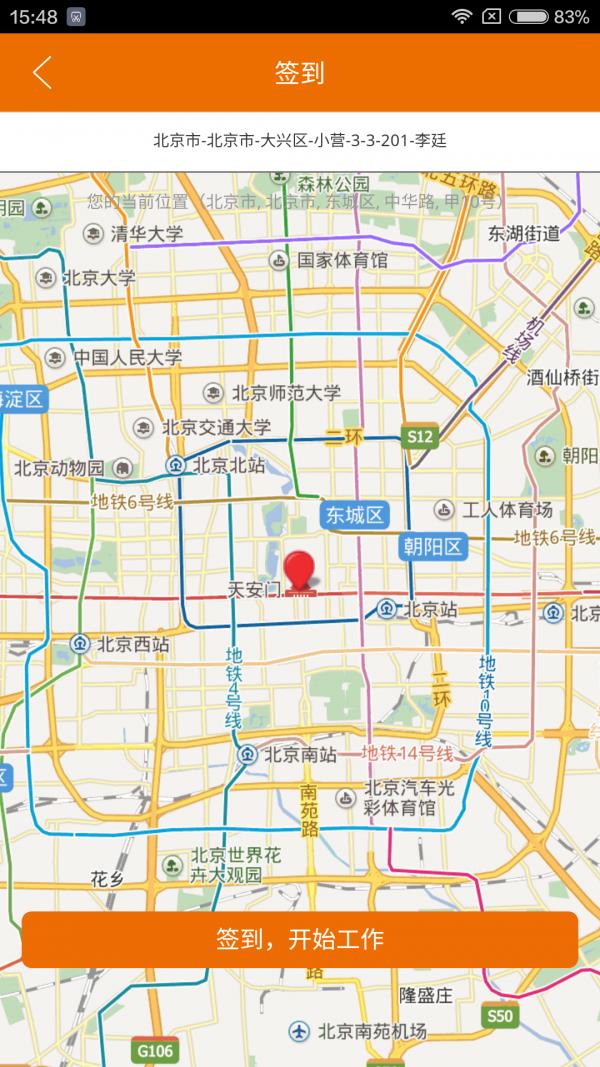Image resolution: width=600 pixels, height=1067 pixels.
Task: Go back using the top-left arrow
Action: coord(42,73)
